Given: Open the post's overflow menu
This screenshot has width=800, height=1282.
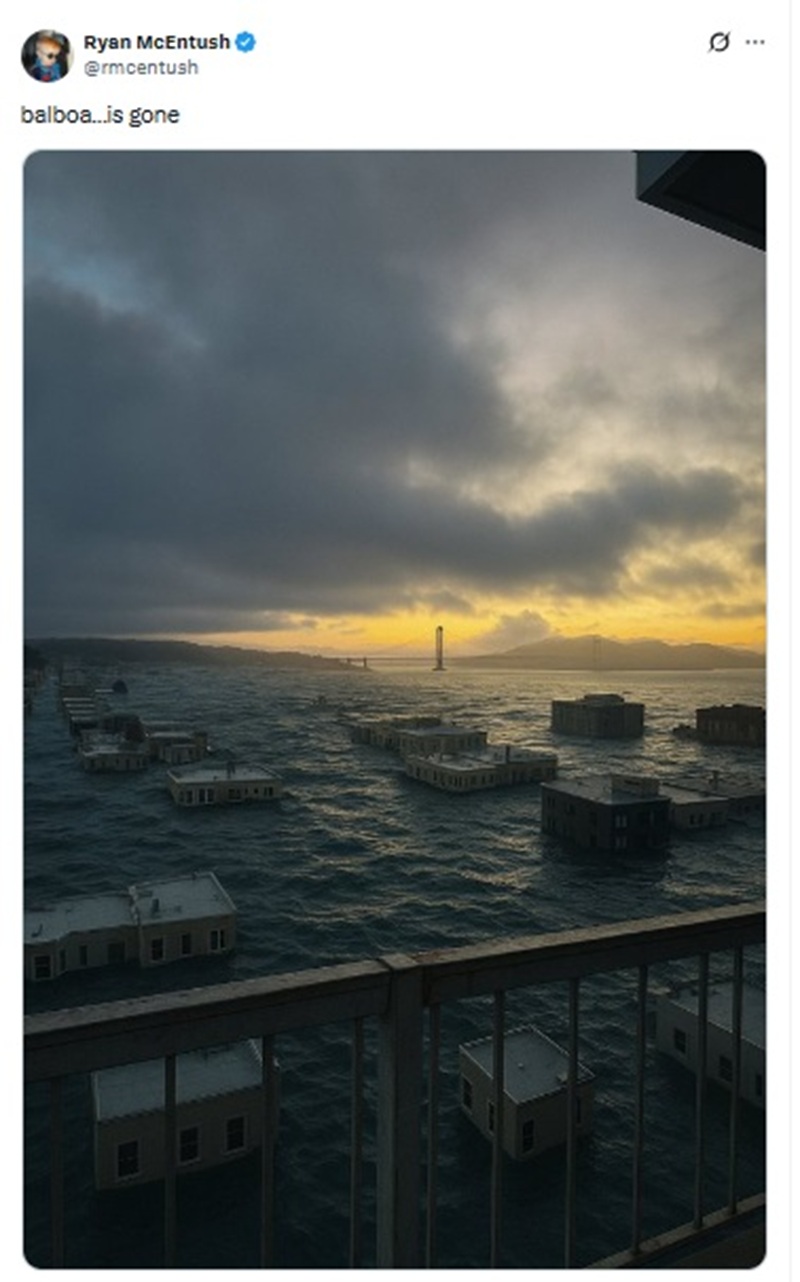Looking at the screenshot, I should tap(755, 42).
